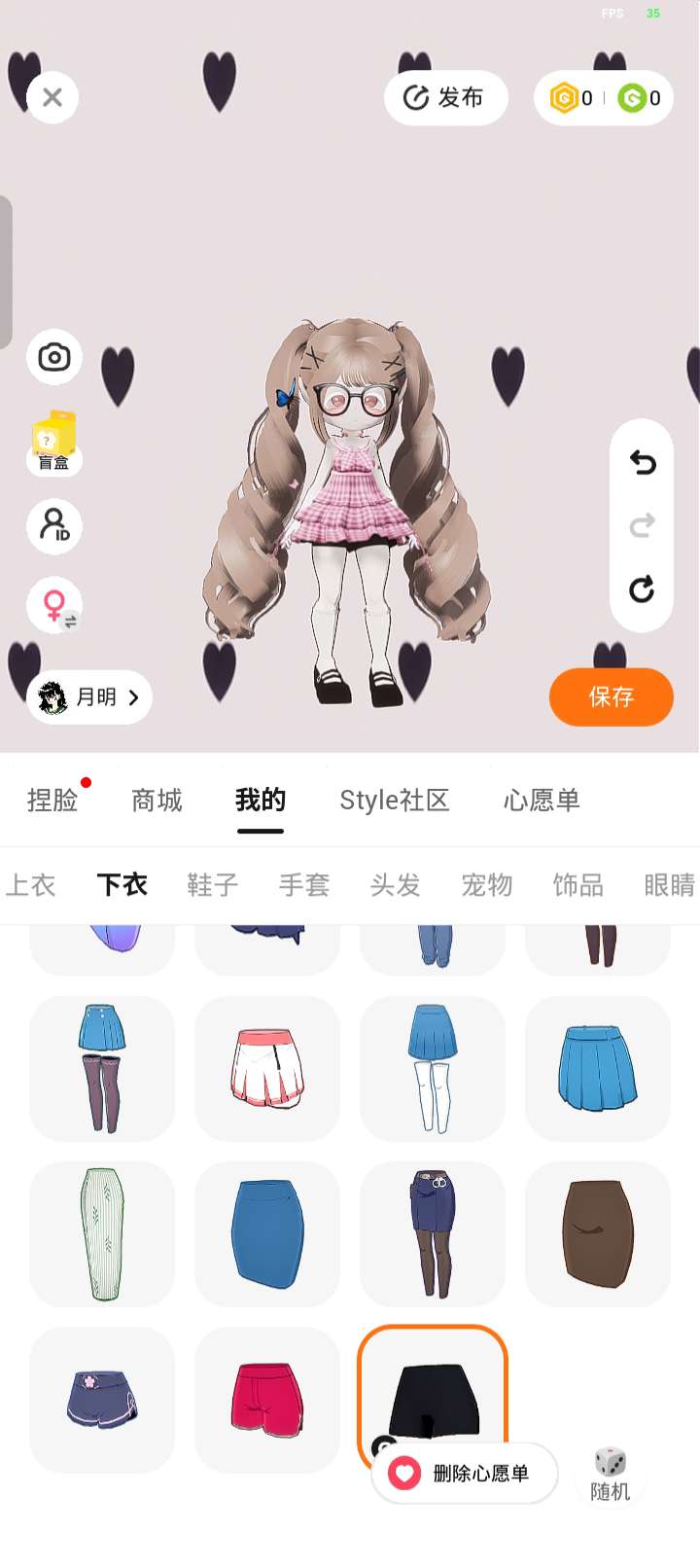
Task: Choose the brown pencil skirt
Action: (598, 1233)
